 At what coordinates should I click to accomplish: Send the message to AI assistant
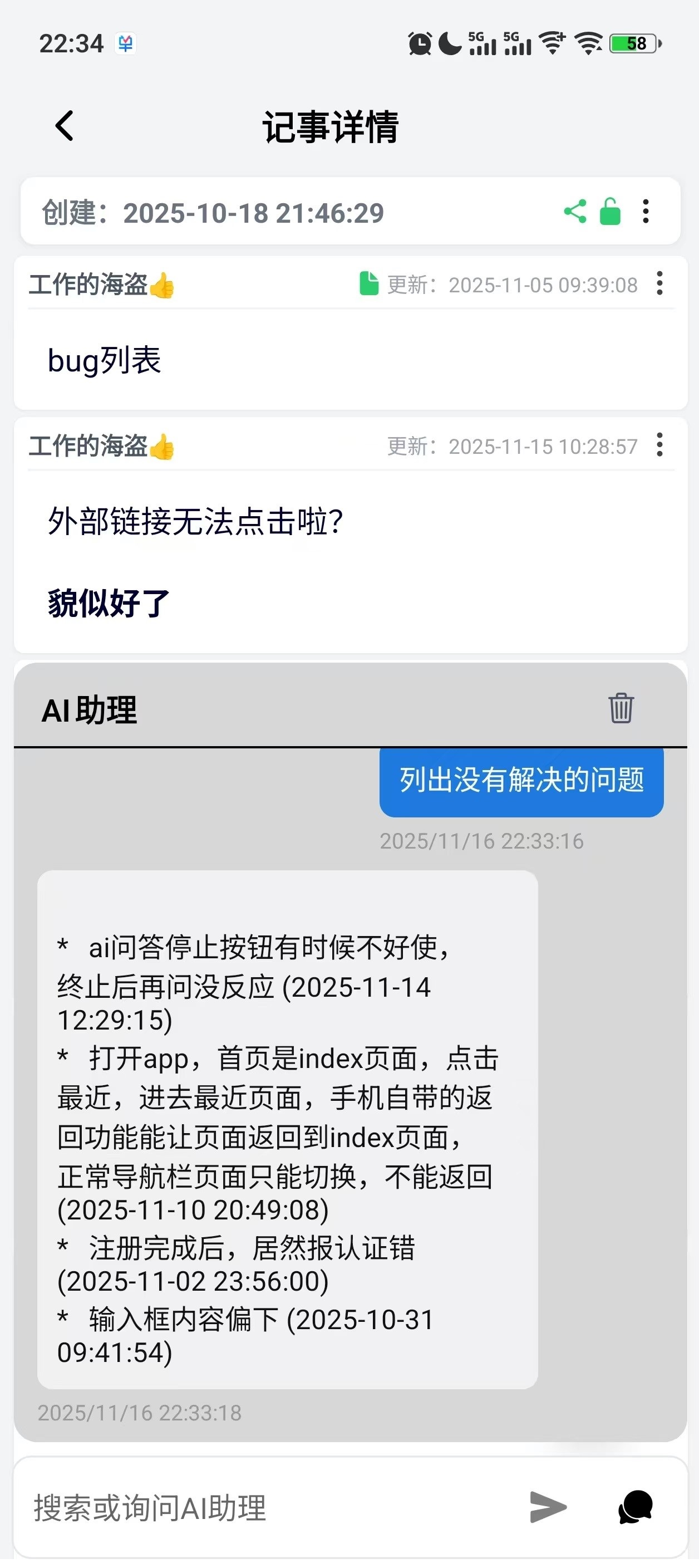tap(548, 1507)
